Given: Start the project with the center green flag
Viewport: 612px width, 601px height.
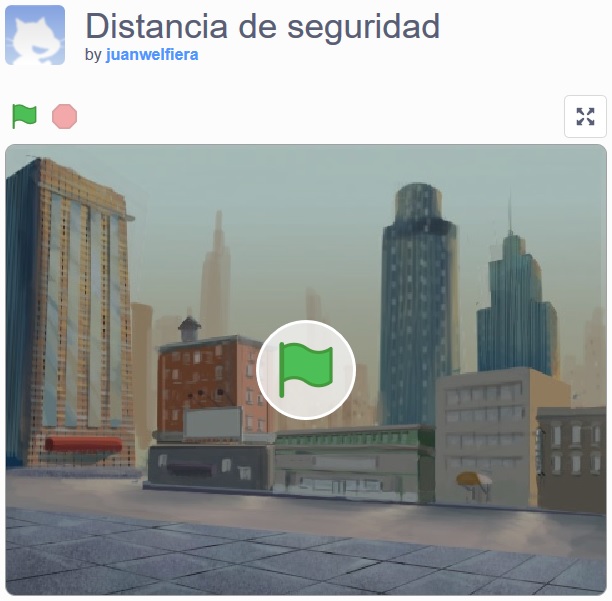Looking at the screenshot, I should (306, 369).
